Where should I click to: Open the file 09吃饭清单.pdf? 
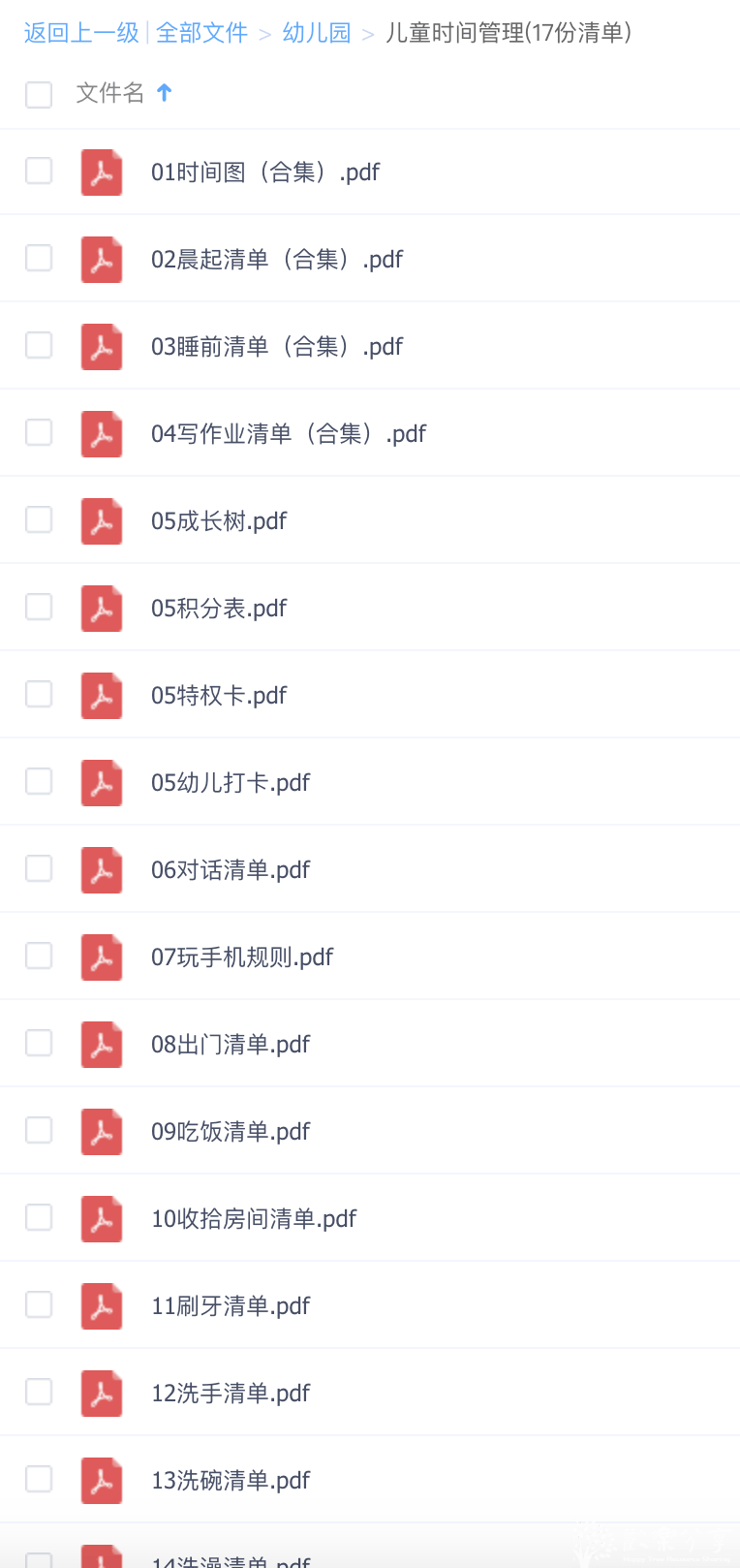point(231,1131)
